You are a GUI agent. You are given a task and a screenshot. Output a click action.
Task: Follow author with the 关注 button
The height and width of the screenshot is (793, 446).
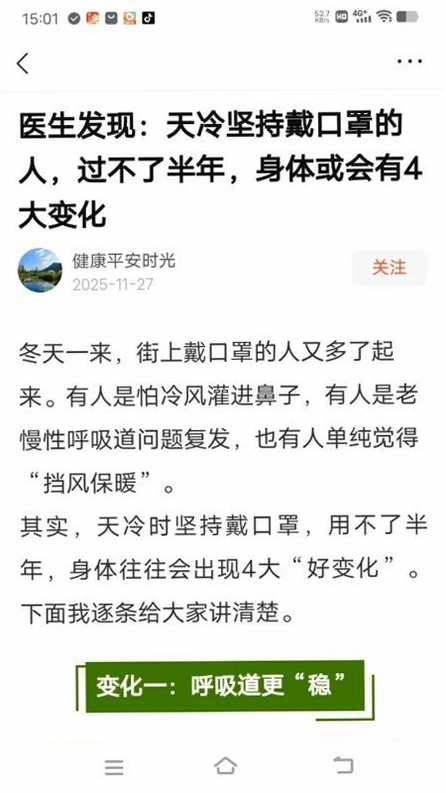coord(389,267)
